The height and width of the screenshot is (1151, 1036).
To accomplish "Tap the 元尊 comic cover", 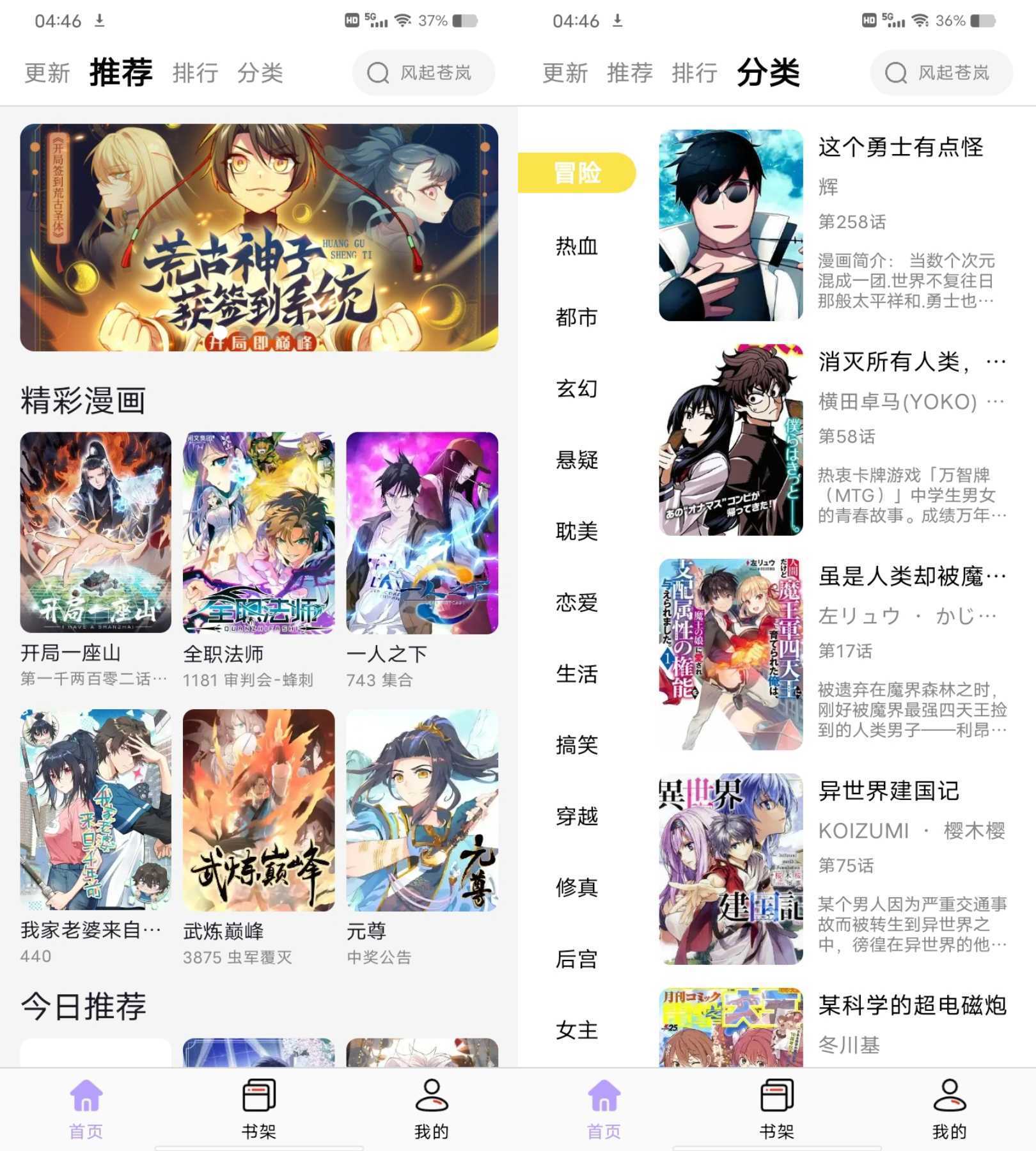I will (x=422, y=810).
